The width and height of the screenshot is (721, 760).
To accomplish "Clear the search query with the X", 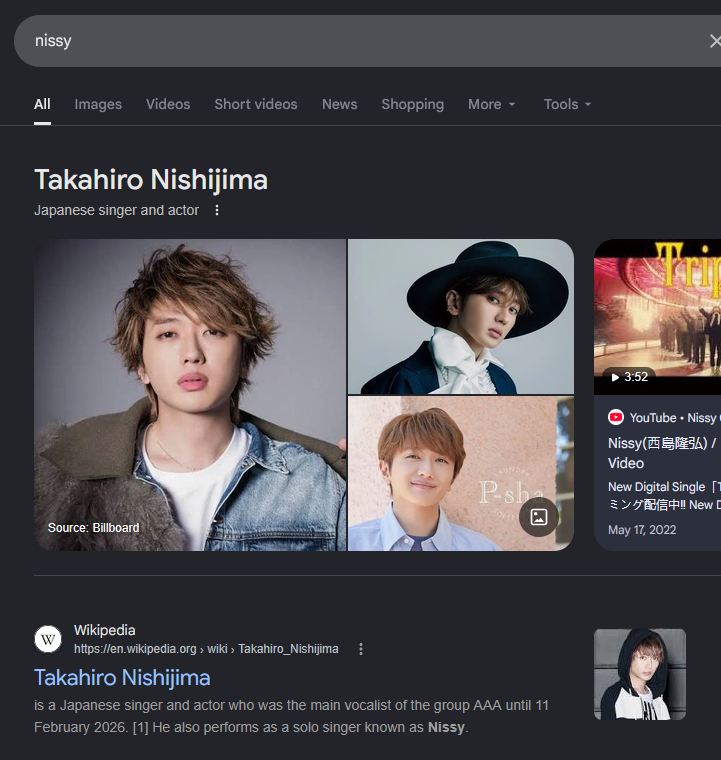I will 715,41.
